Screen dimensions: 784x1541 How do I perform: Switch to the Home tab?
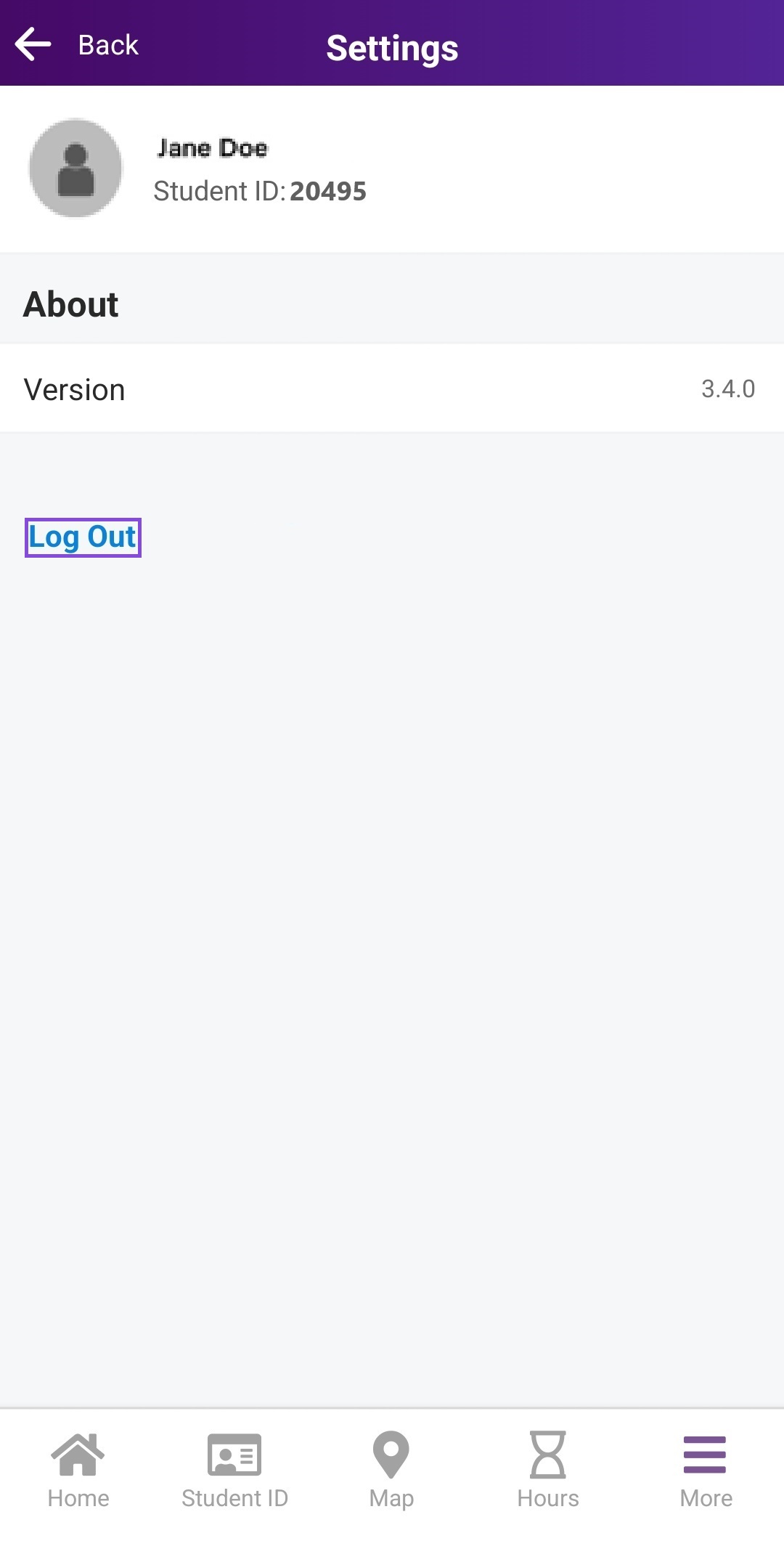[x=78, y=1469]
